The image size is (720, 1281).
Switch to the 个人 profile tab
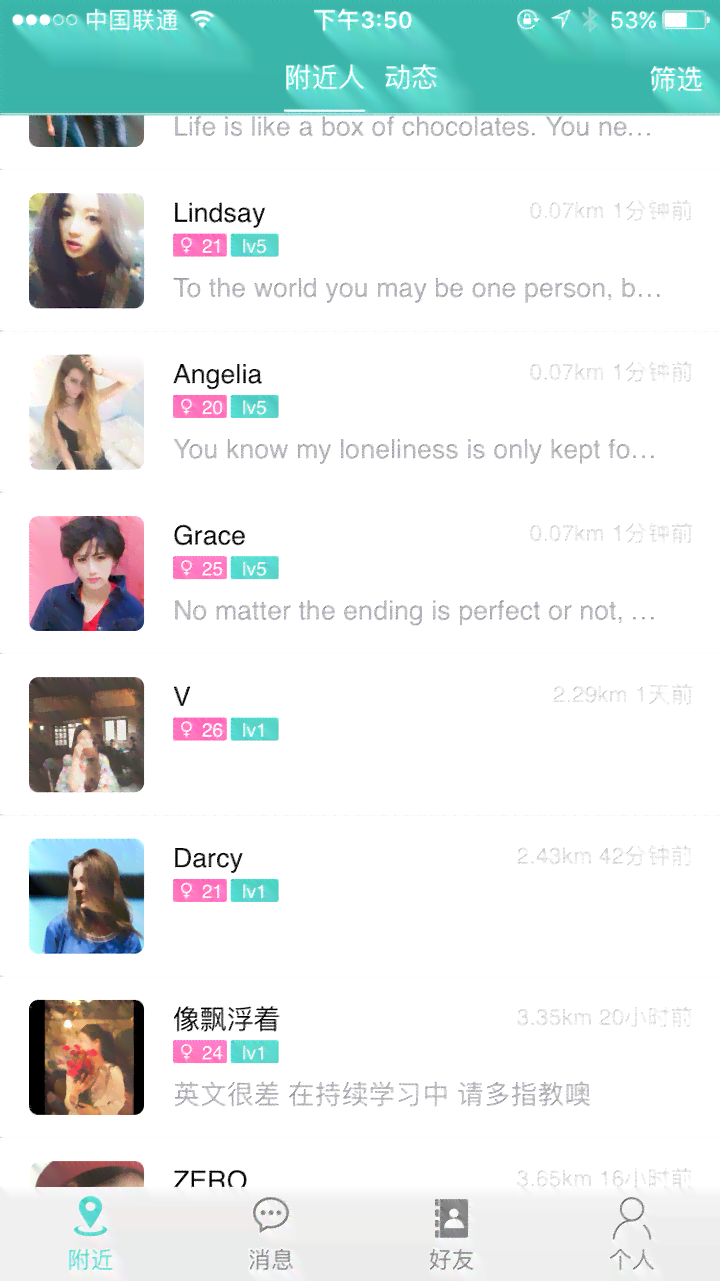tap(631, 1234)
